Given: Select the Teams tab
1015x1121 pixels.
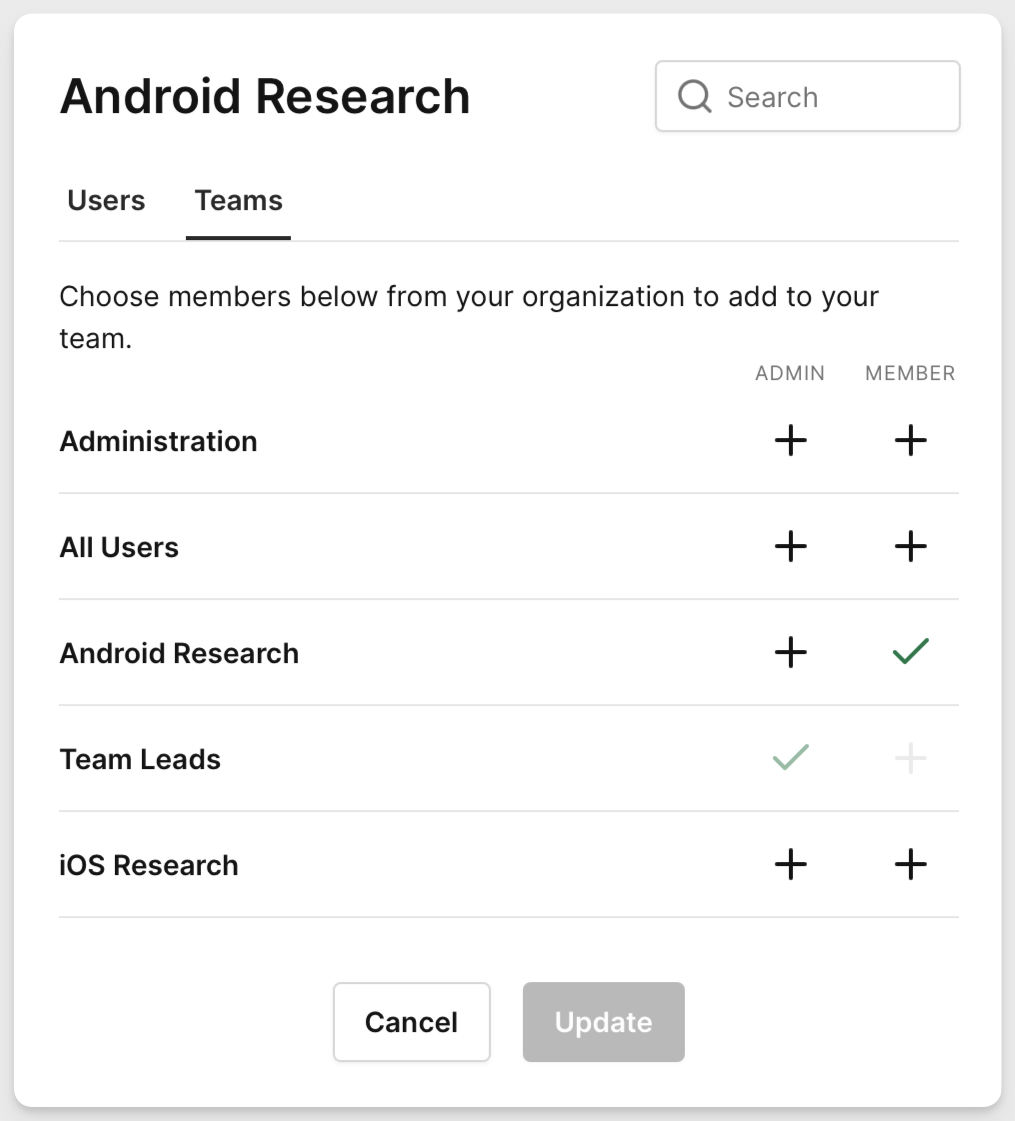Looking at the screenshot, I should pyautogui.click(x=237, y=200).
